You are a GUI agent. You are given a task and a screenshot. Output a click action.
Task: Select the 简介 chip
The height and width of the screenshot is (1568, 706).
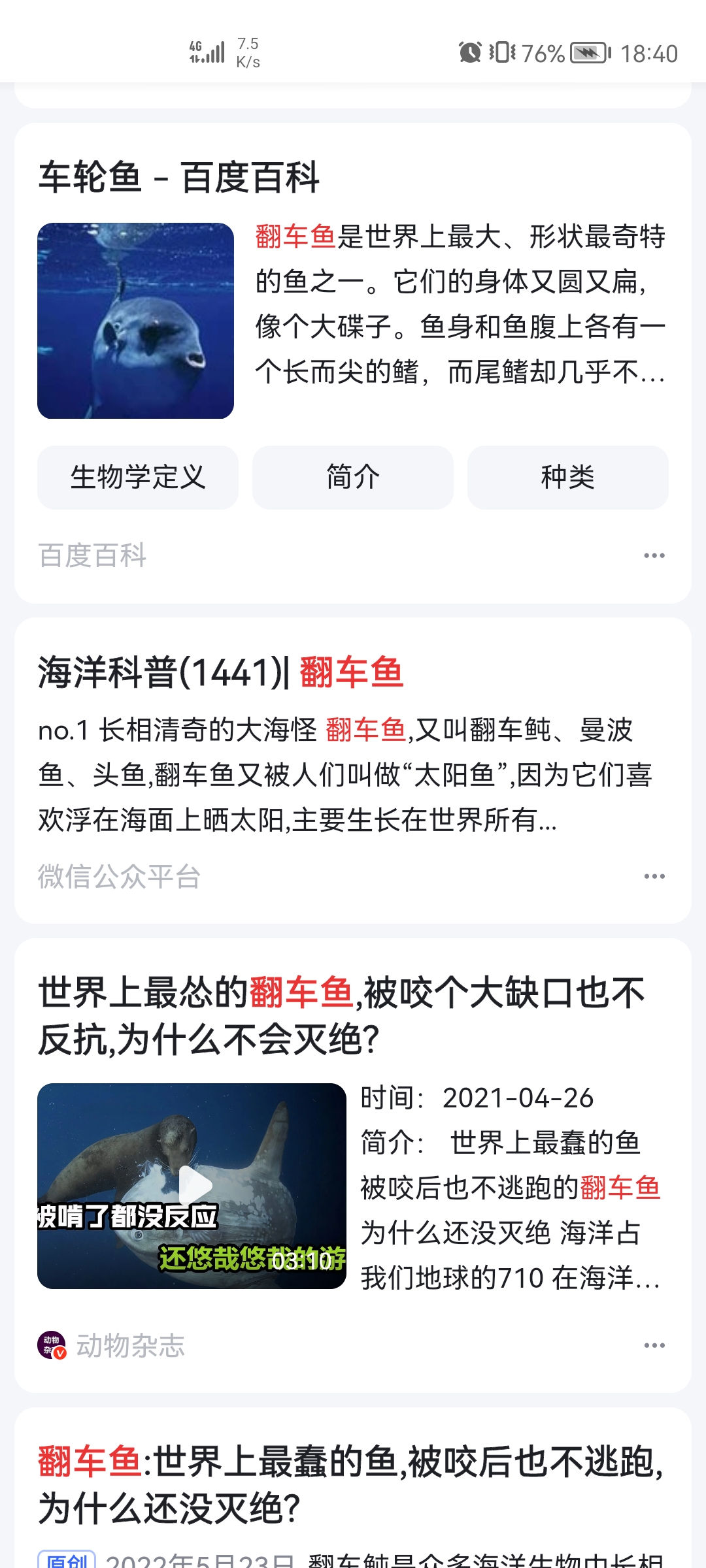(353, 477)
